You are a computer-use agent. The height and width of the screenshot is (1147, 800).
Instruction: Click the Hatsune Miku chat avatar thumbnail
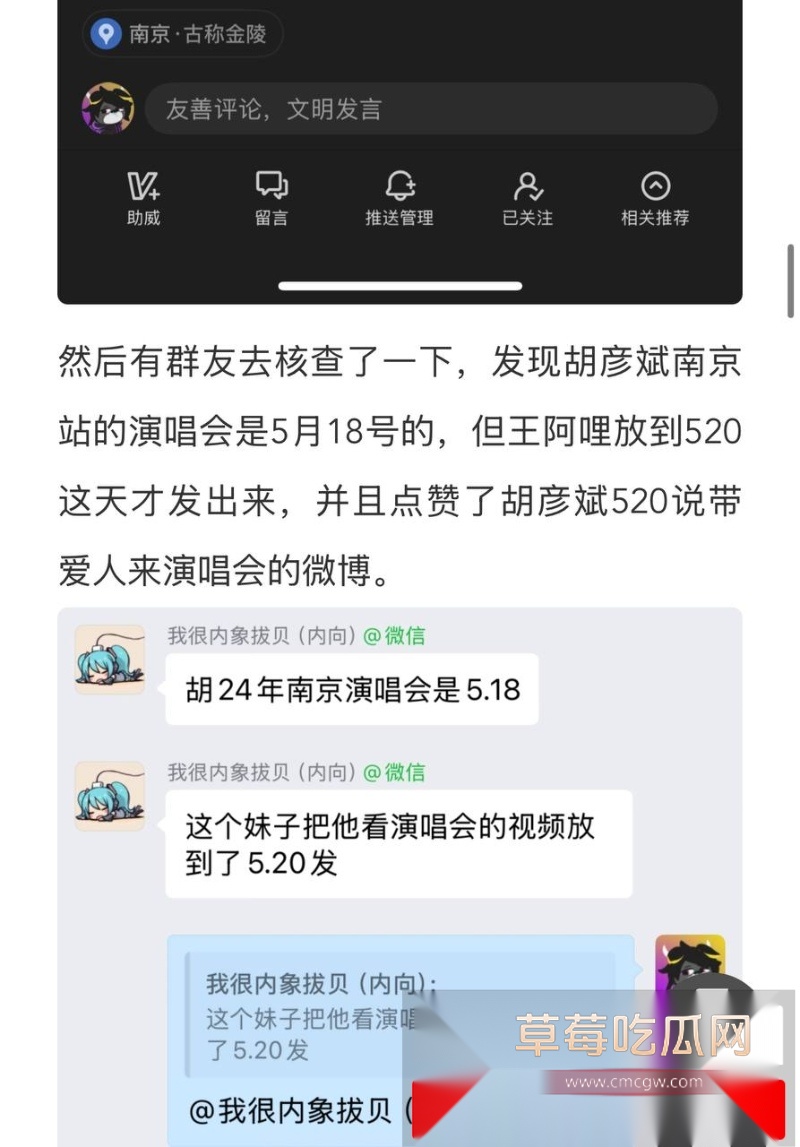(x=110, y=658)
